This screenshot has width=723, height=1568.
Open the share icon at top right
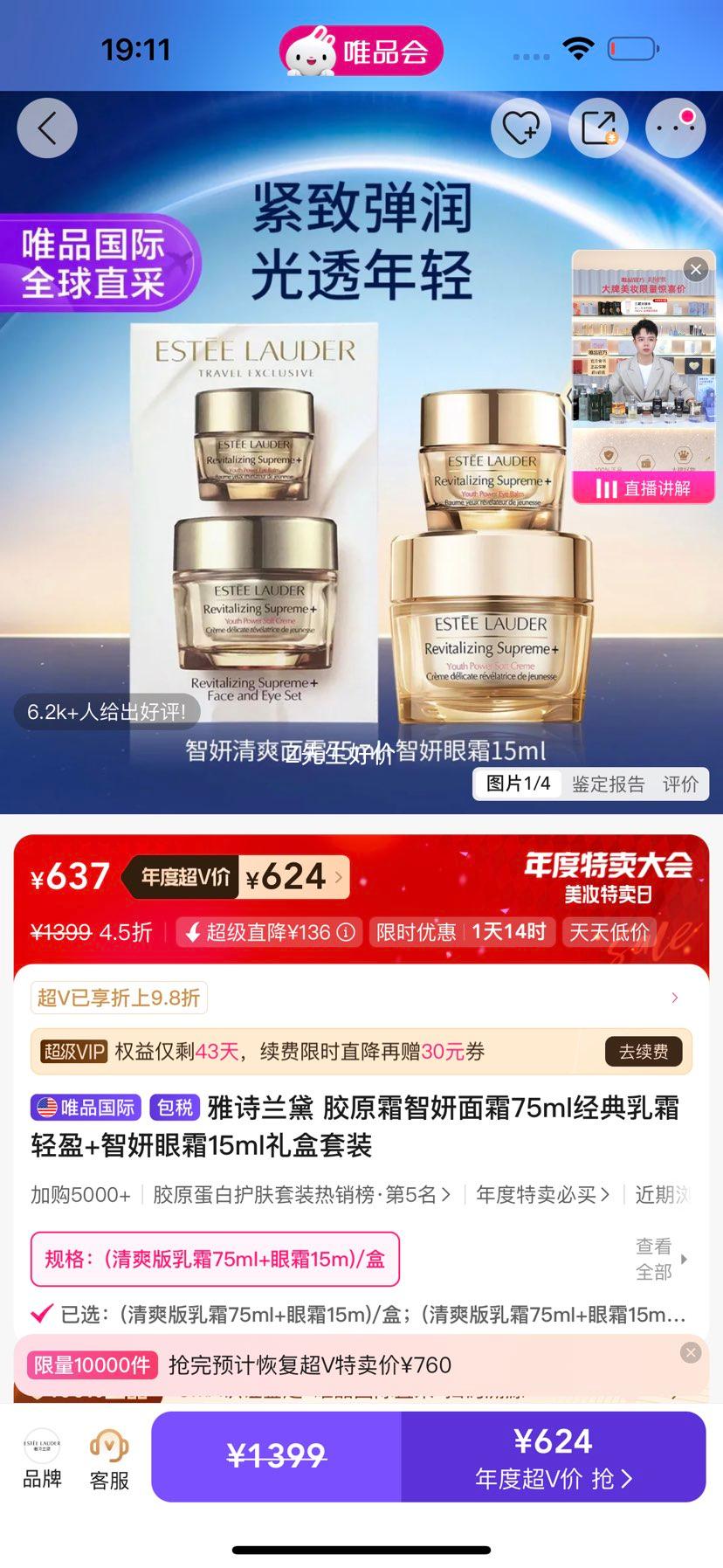598,128
